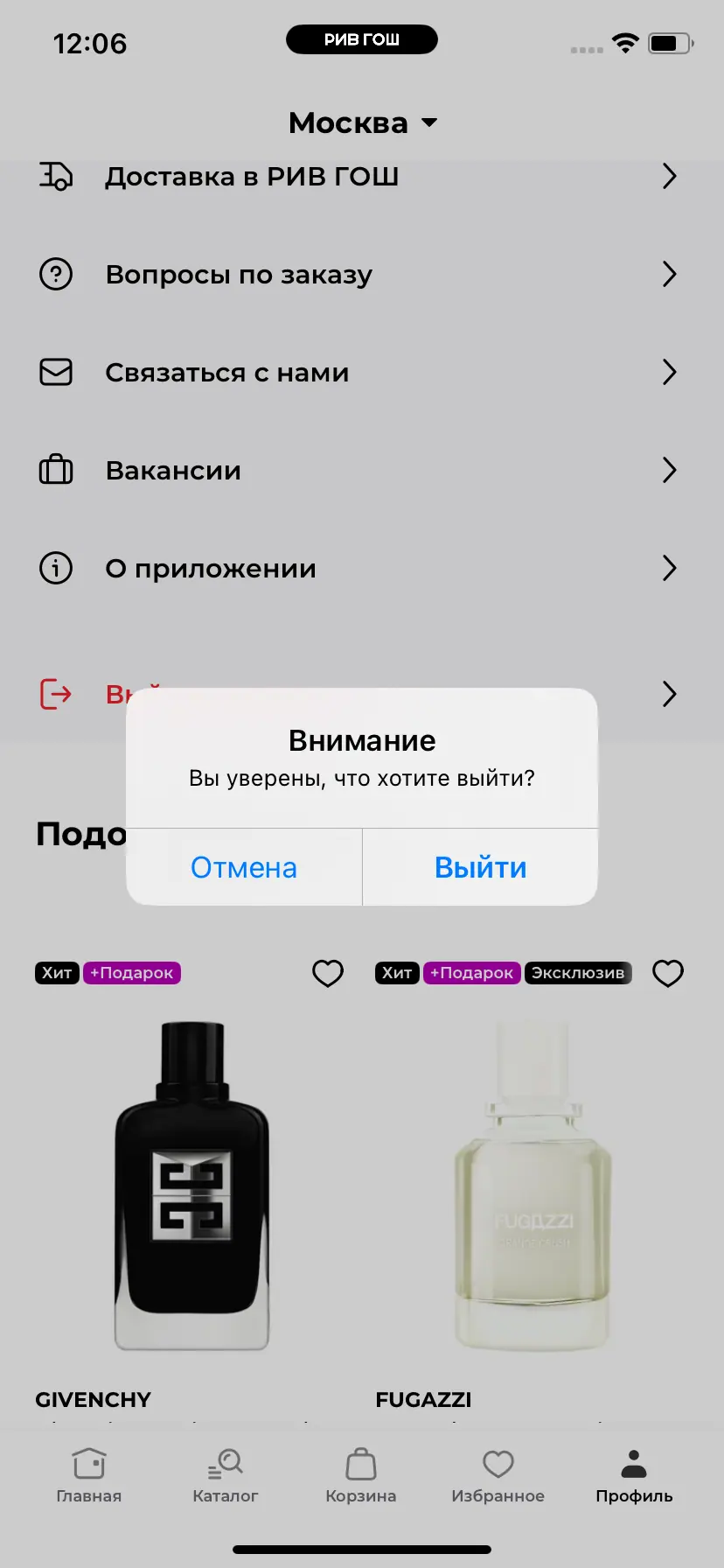Switch to the Избранное tab

pos(498,1477)
